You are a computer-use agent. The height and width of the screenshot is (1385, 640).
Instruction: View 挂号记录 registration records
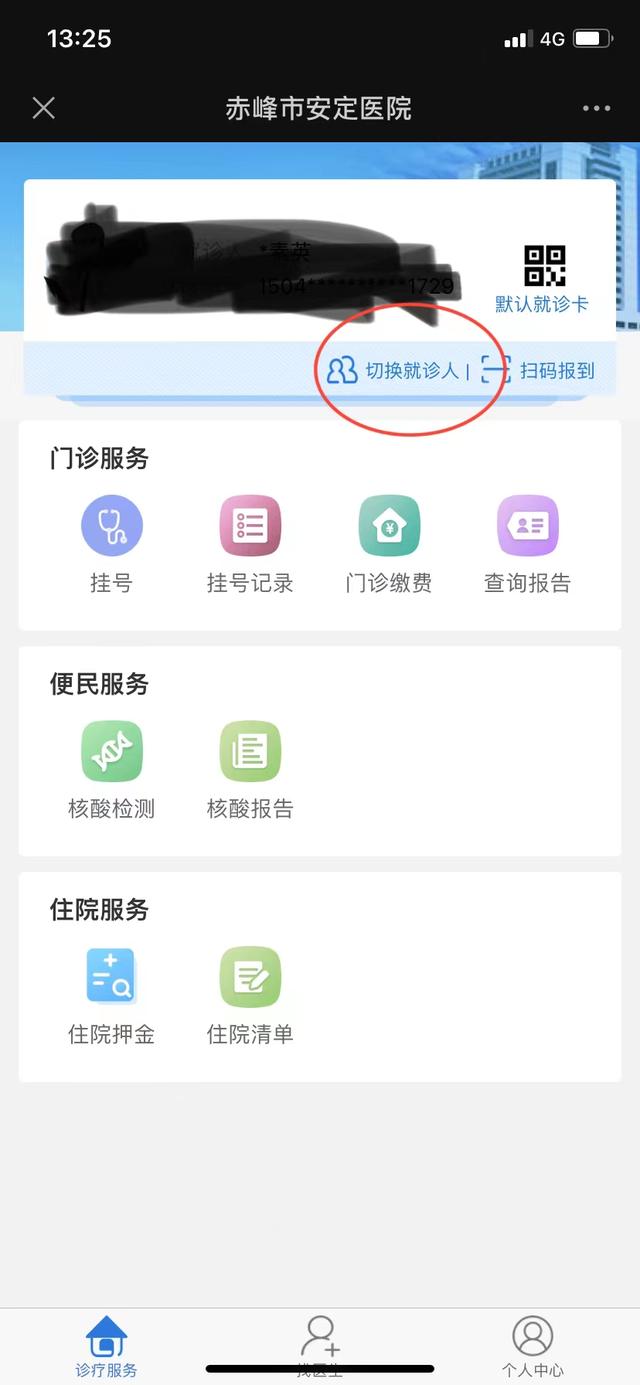click(250, 544)
